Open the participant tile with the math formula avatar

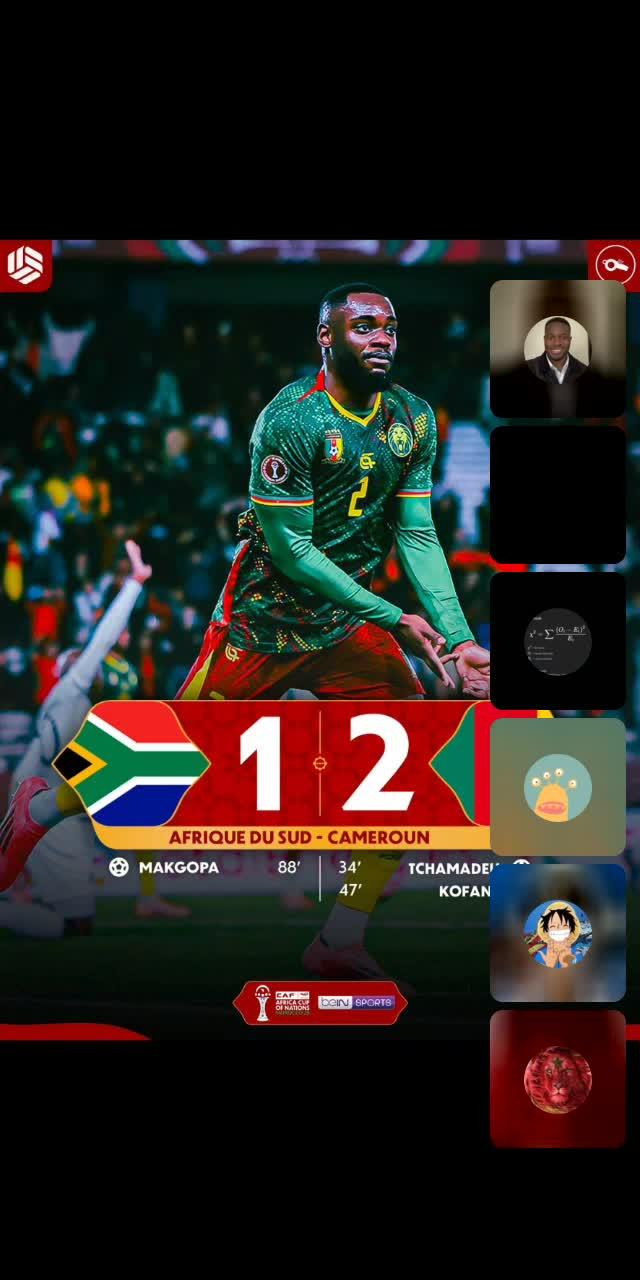click(x=557, y=641)
